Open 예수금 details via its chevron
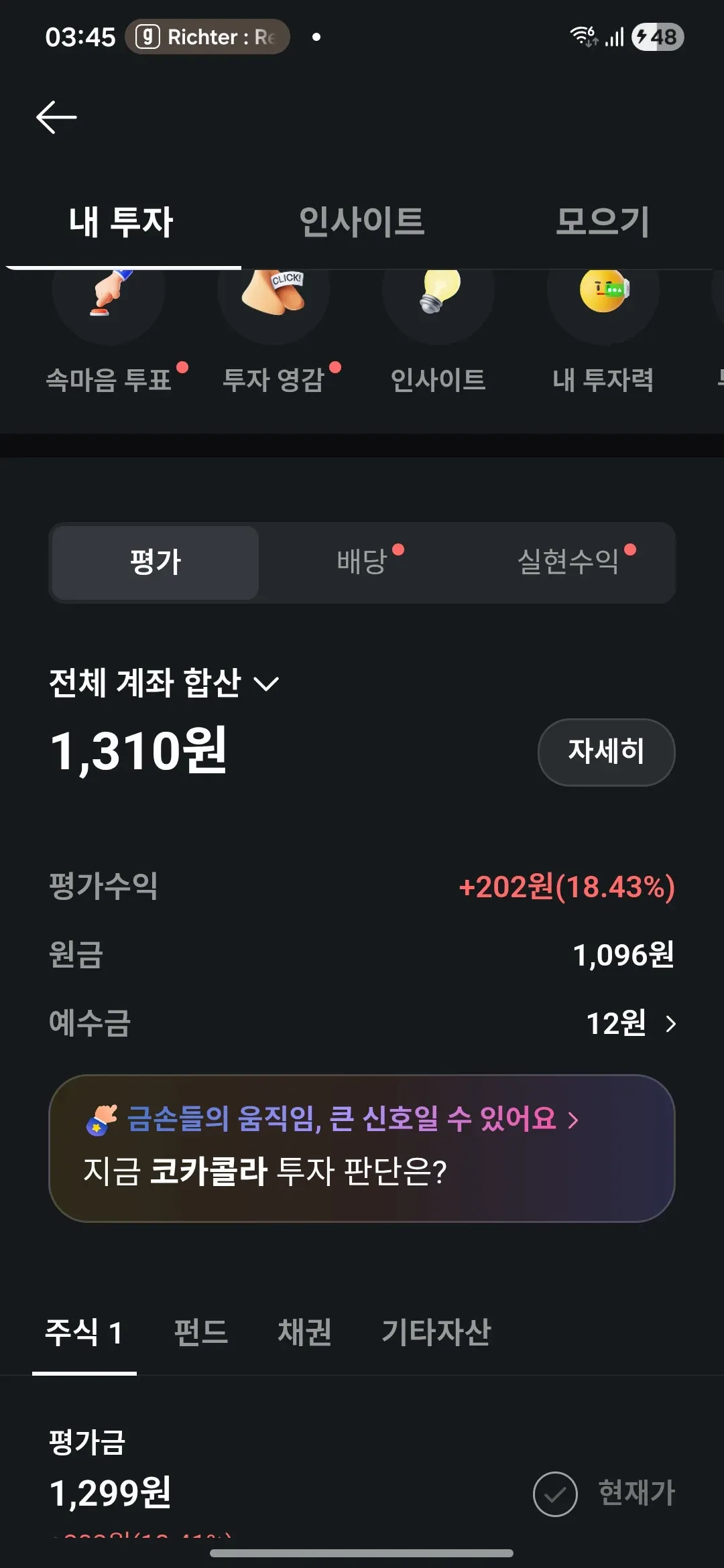The height and width of the screenshot is (1568, 724). 670,1023
